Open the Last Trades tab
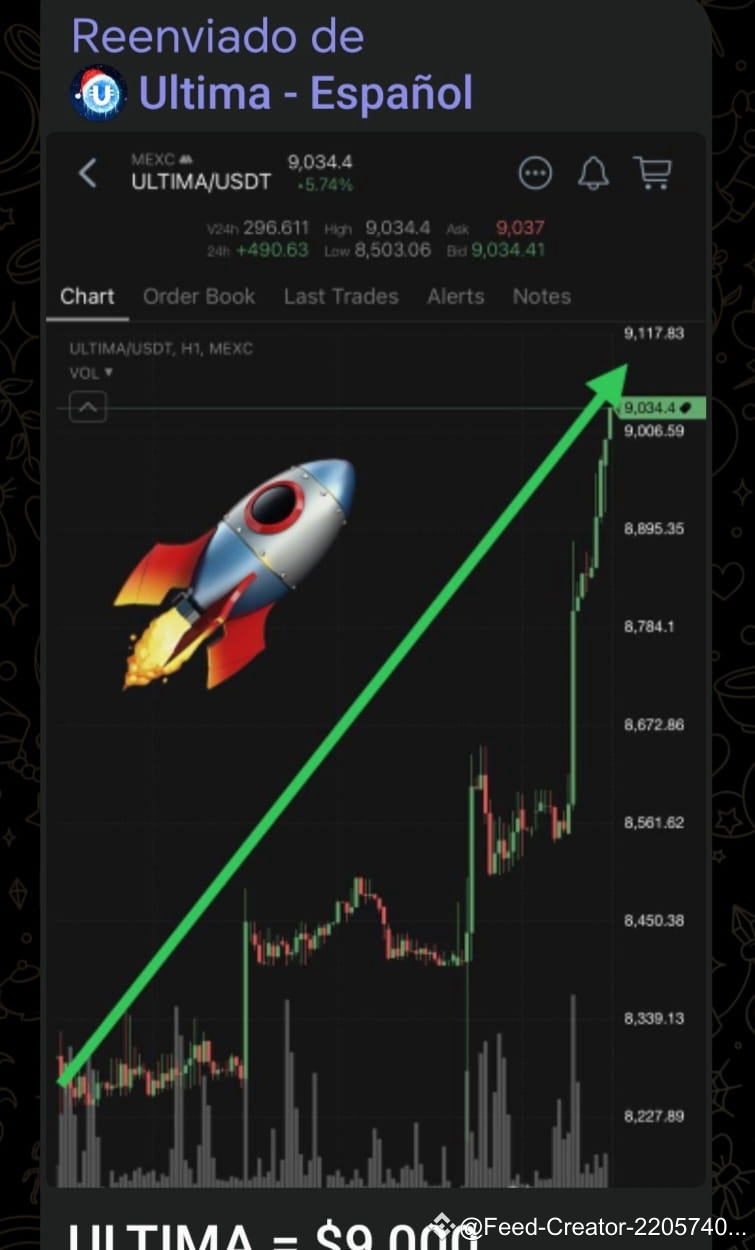 (x=341, y=296)
